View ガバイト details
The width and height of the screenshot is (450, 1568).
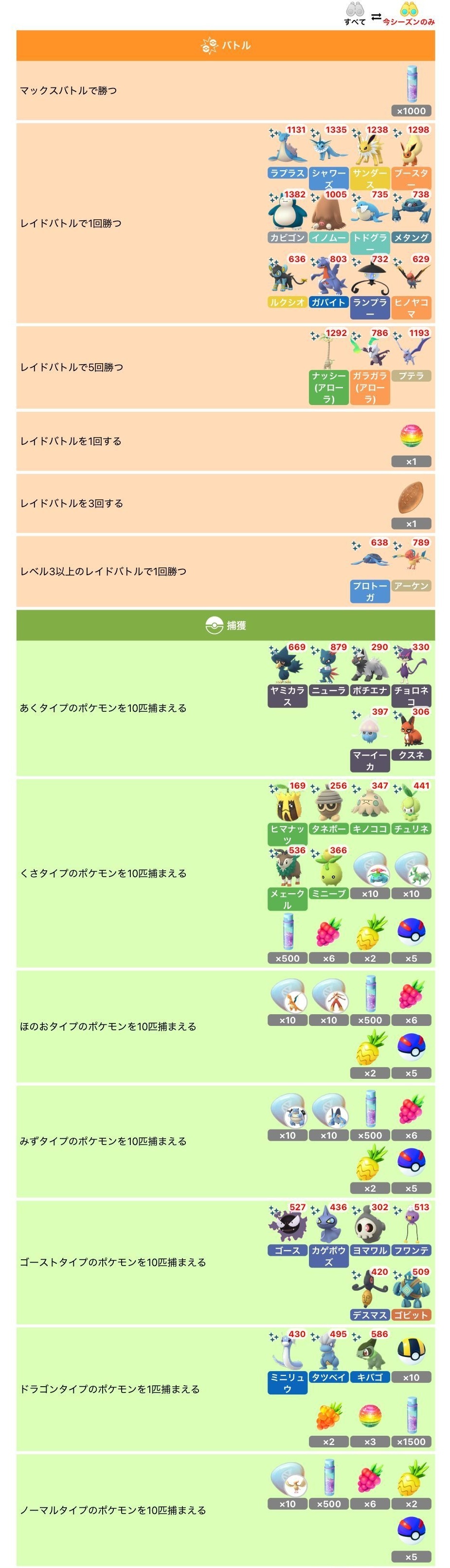pos(329,281)
